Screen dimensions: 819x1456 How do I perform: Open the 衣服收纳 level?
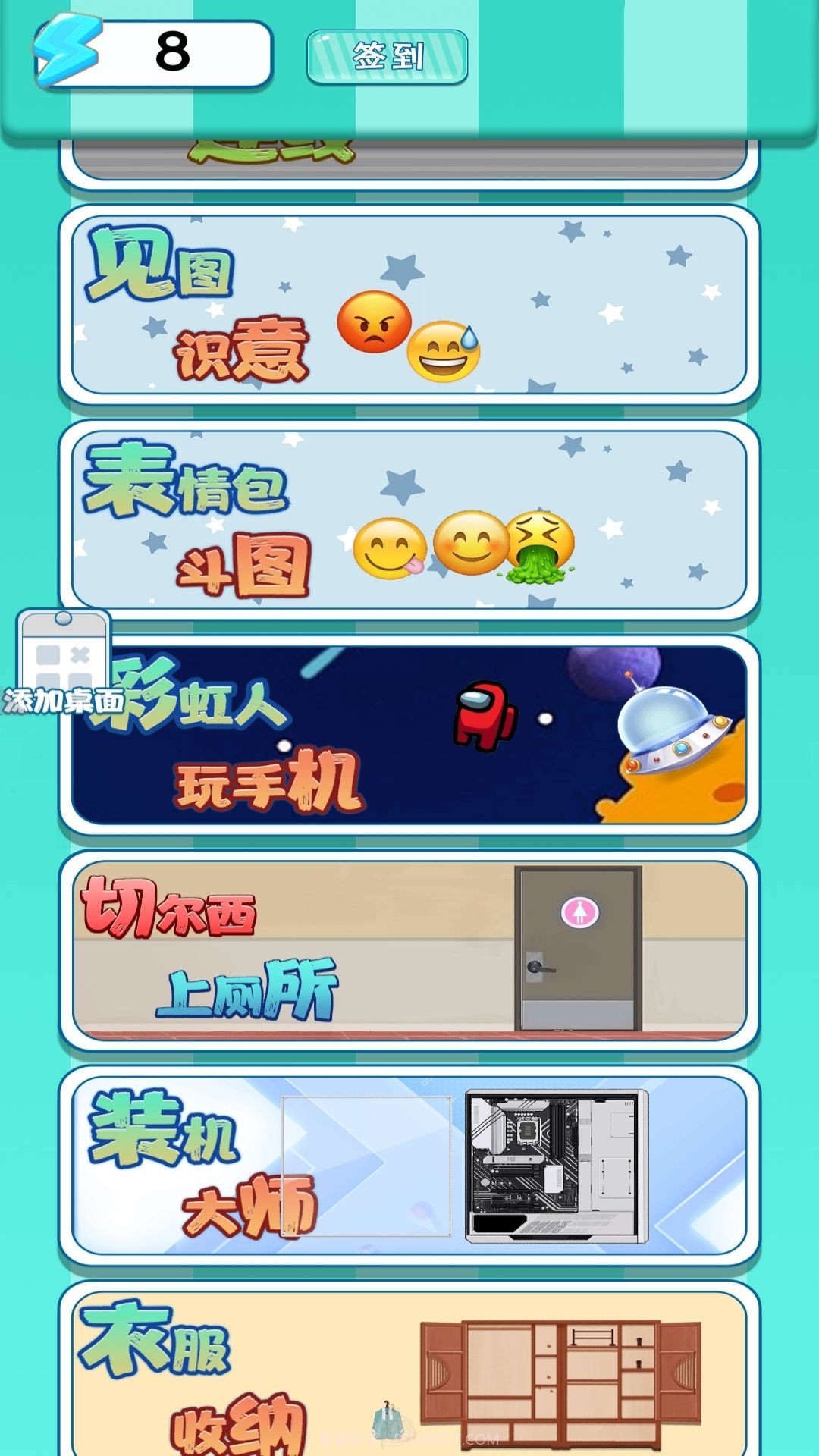pos(227,1365)
